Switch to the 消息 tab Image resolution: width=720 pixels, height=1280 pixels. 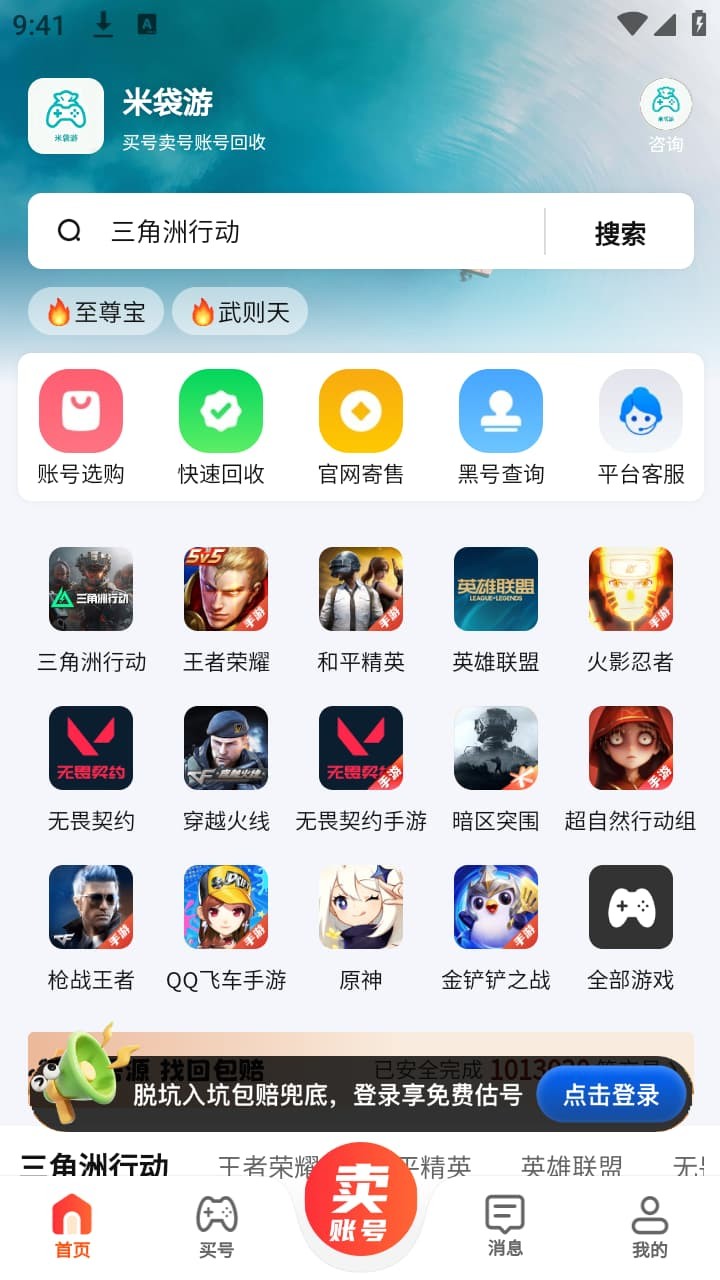click(504, 1226)
